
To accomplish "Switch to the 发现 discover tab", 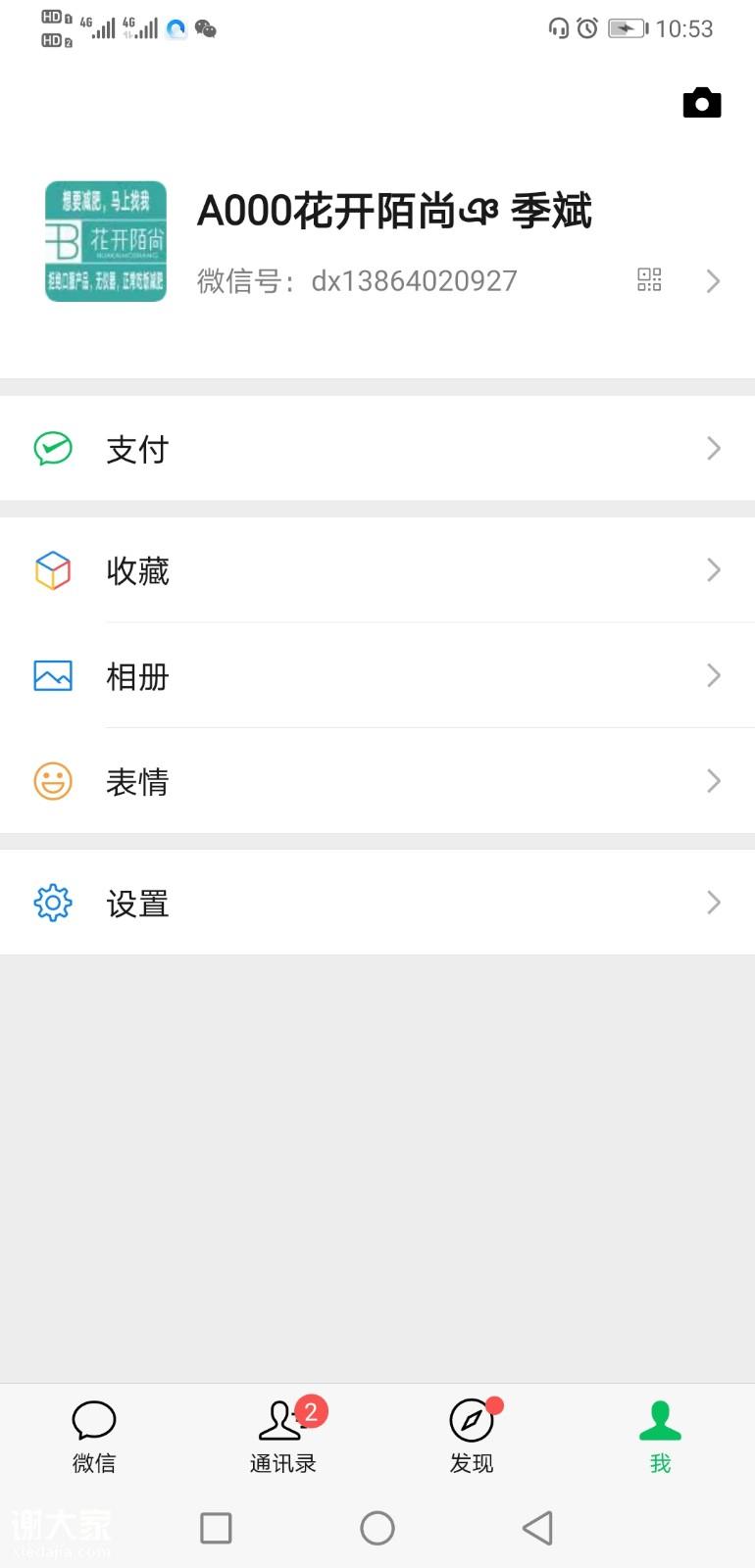I will (472, 1438).
